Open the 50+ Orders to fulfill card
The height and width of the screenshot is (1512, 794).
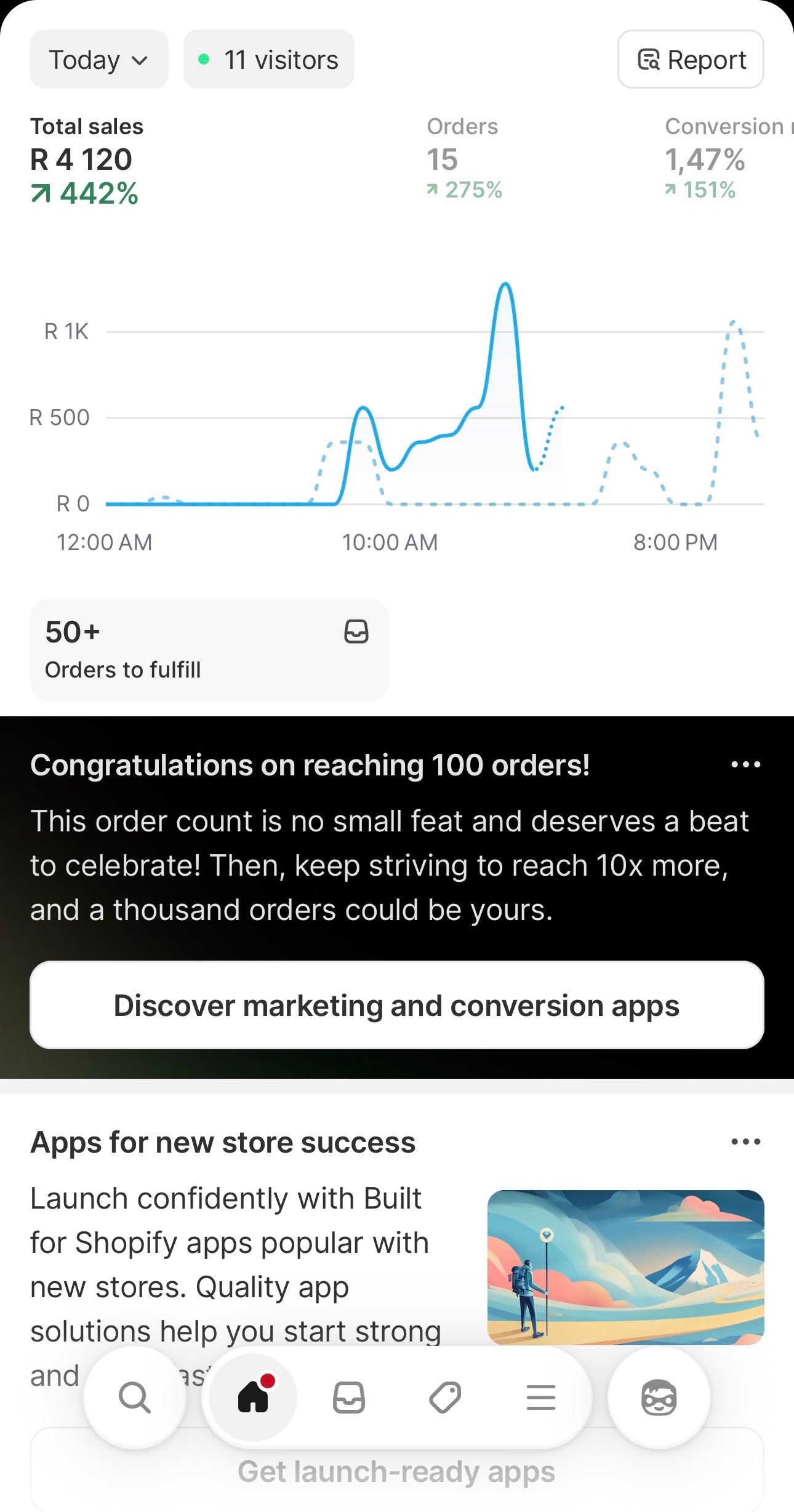(x=209, y=649)
